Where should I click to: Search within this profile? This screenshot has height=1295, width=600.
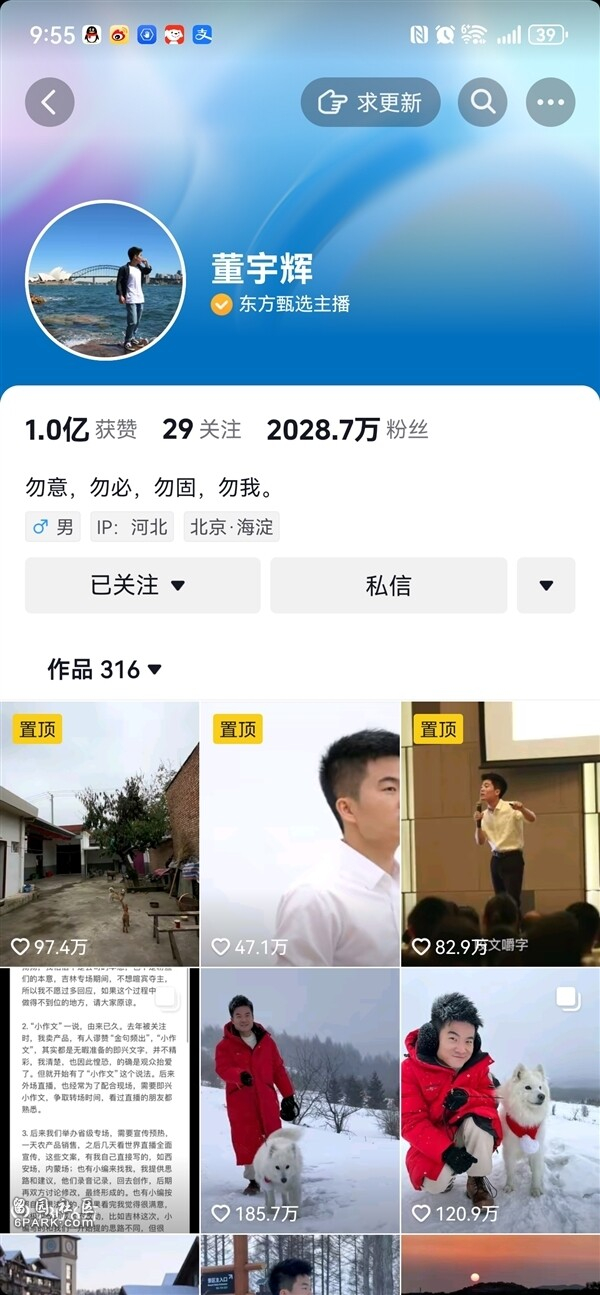[x=483, y=102]
